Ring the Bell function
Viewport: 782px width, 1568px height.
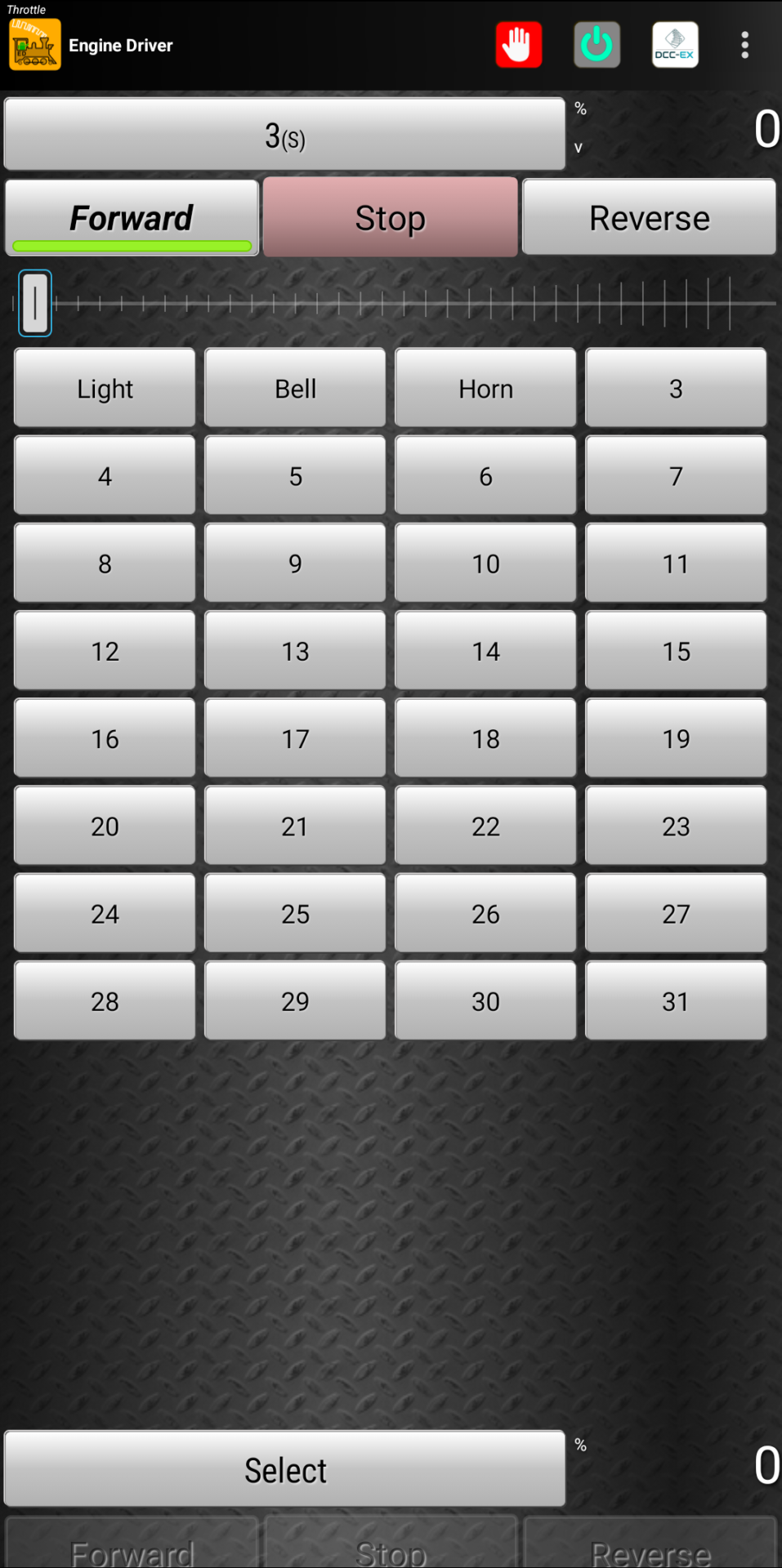(x=295, y=389)
